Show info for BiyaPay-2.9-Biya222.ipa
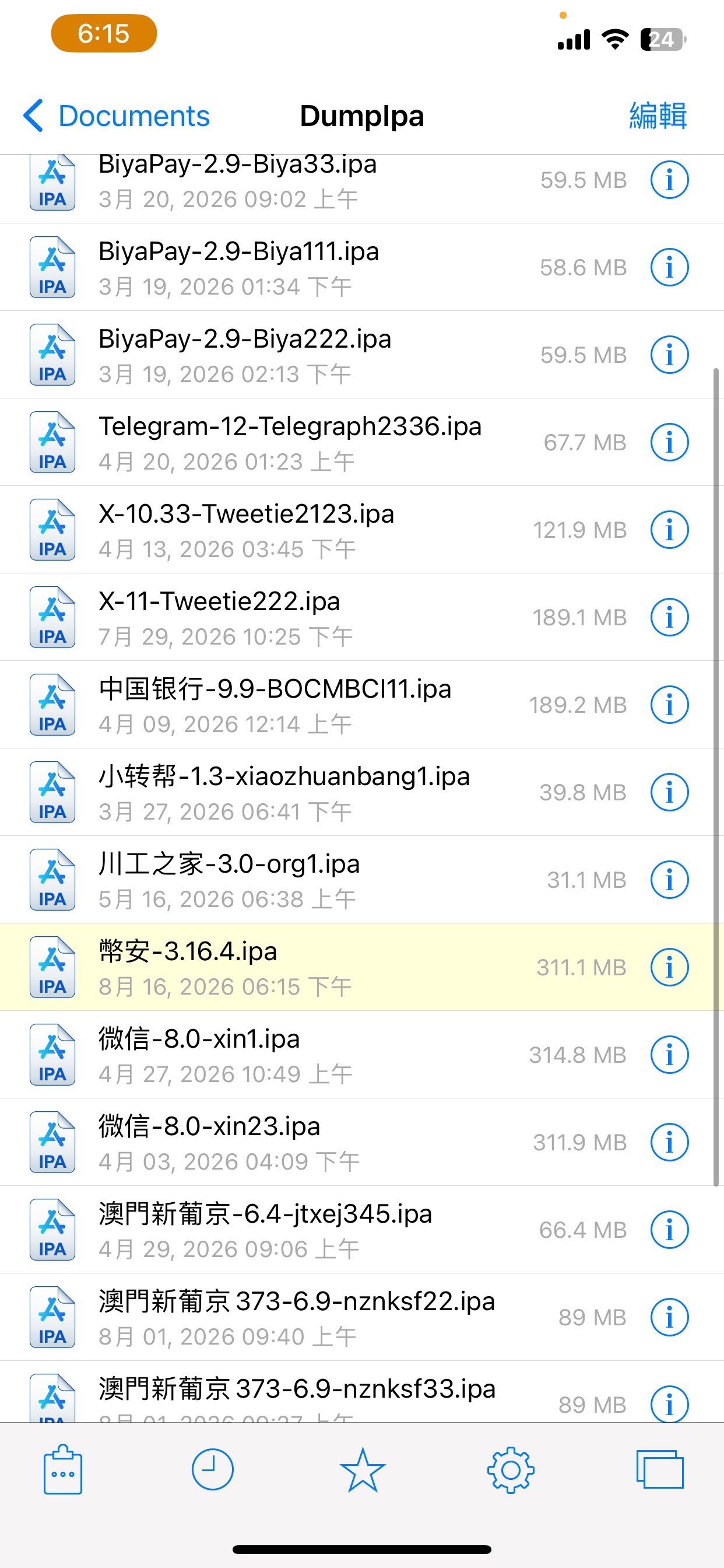Viewport: 724px width, 1568px height. 669,355
